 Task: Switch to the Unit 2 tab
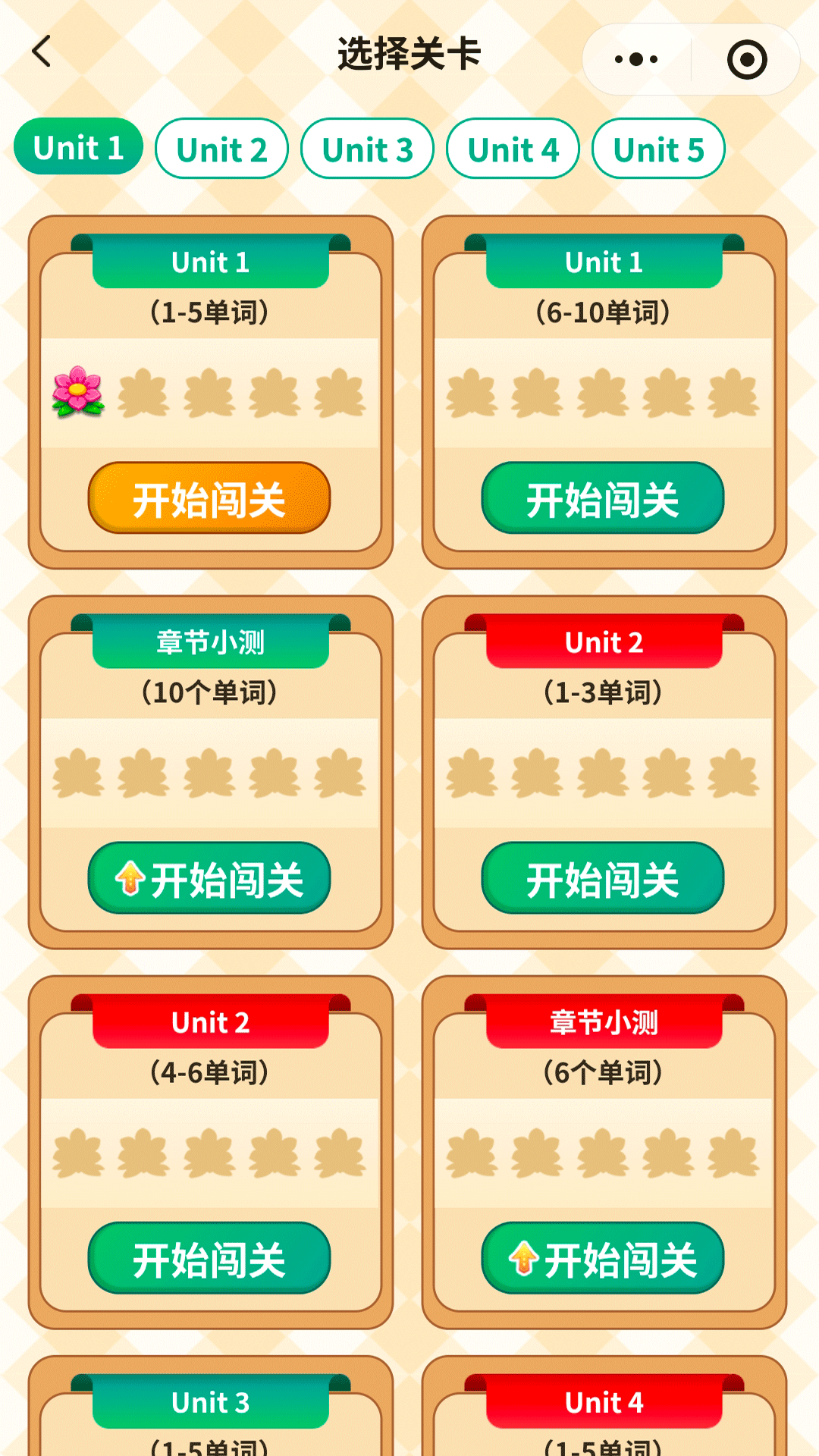coord(221,149)
